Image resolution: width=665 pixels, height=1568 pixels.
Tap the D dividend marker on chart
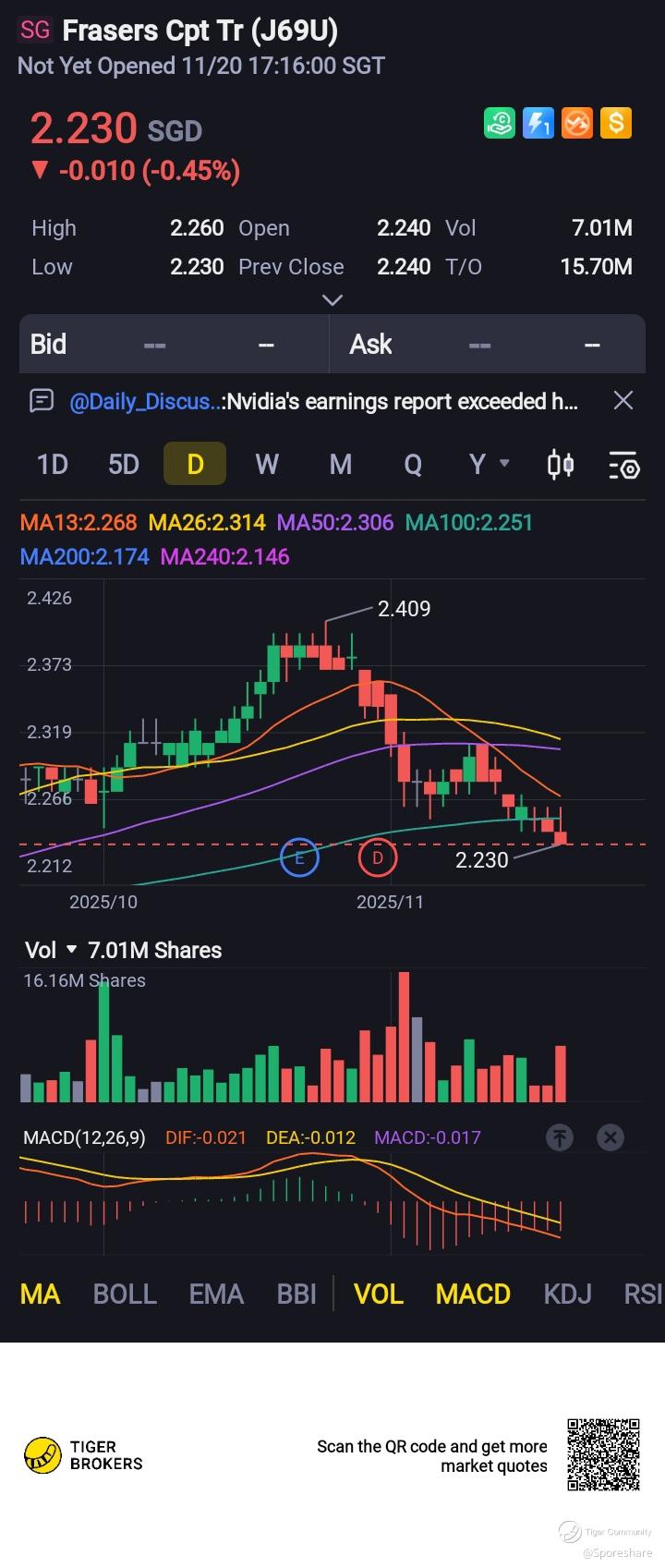point(377,857)
